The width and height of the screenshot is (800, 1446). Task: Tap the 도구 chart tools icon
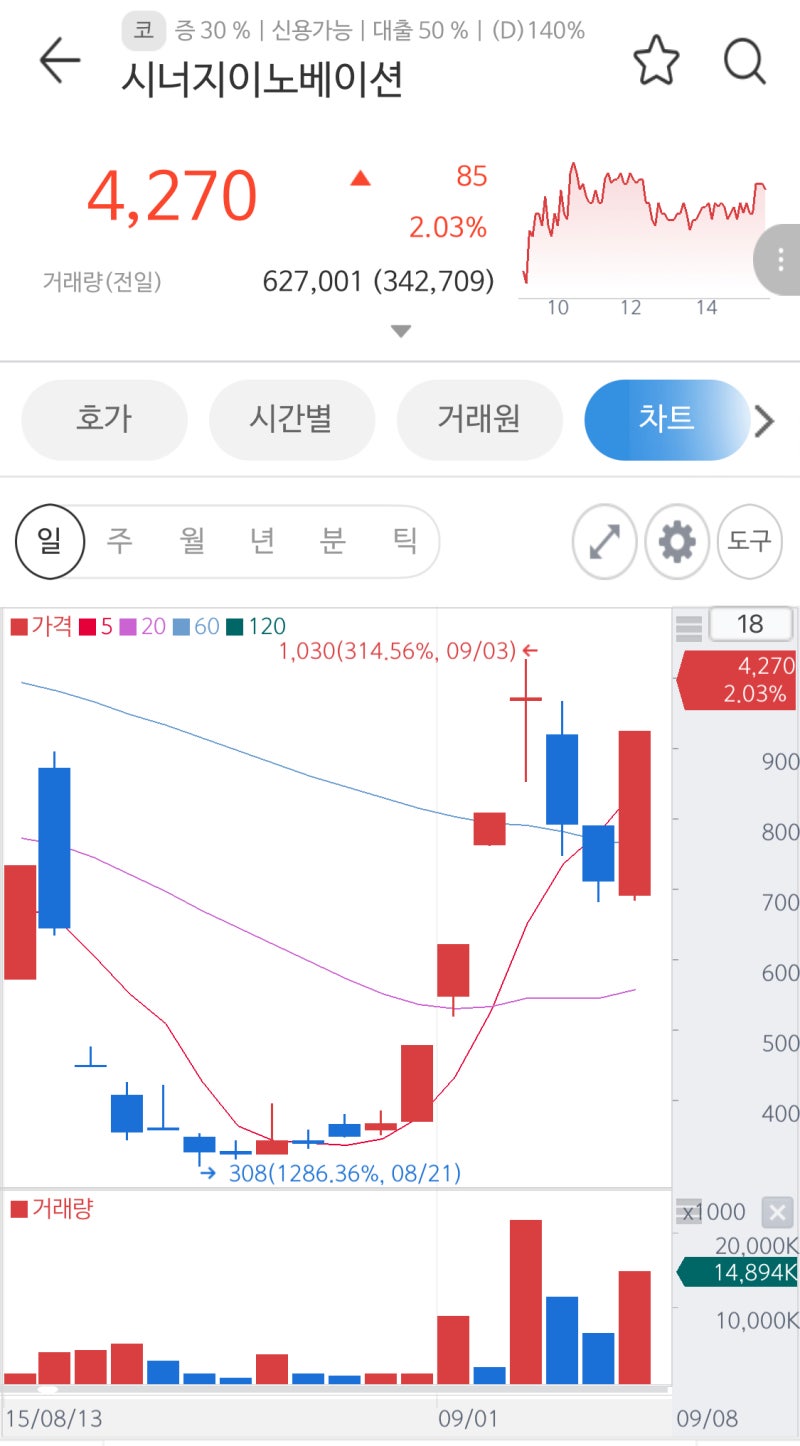tap(750, 541)
